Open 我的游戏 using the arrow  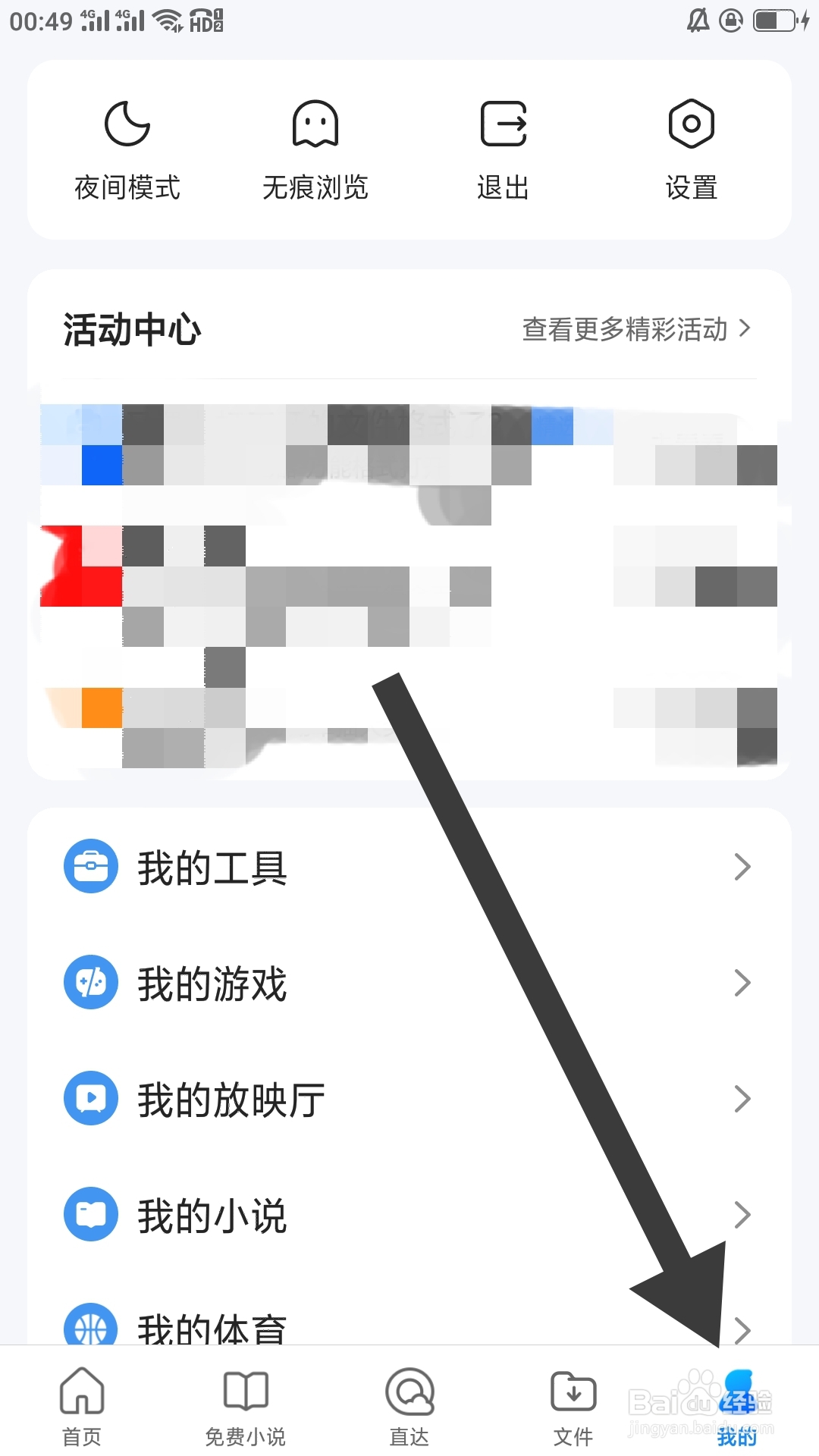click(742, 983)
